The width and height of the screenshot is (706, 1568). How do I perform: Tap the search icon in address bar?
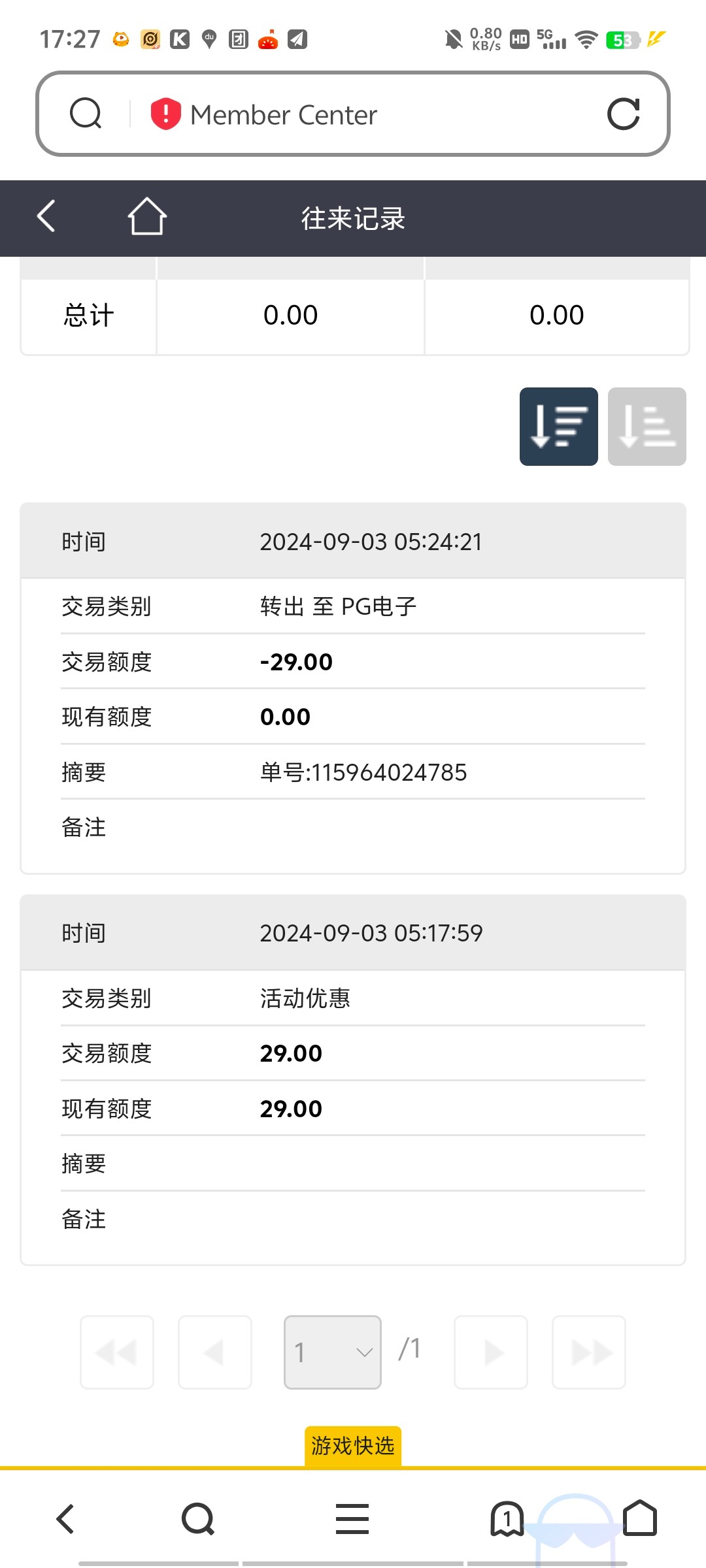click(86, 114)
